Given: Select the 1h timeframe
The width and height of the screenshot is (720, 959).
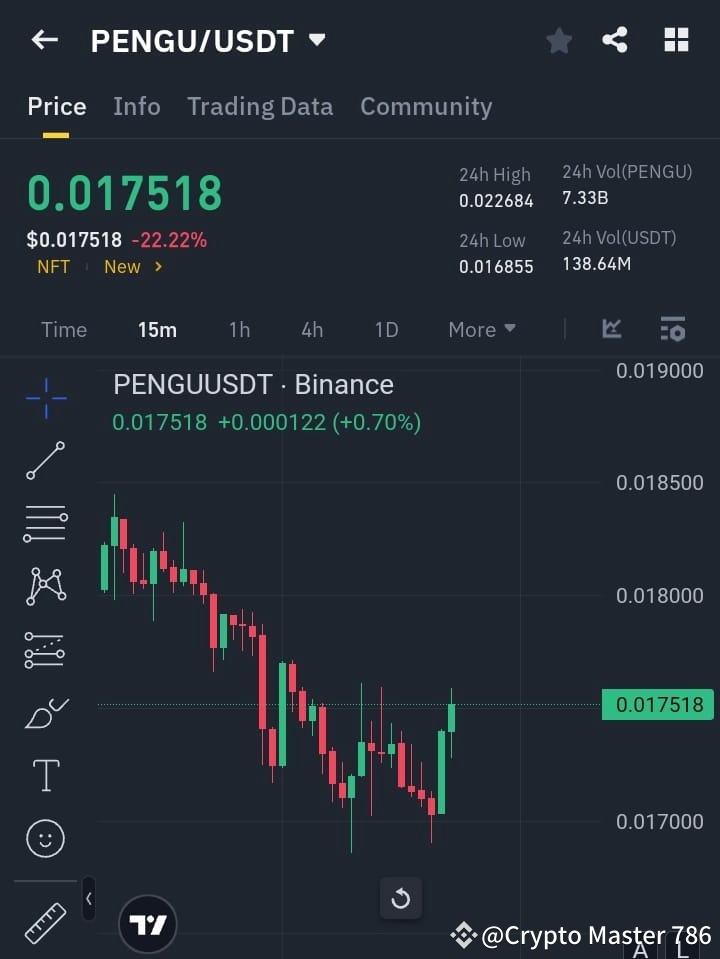Looking at the screenshot, I should tap(239, 329).
